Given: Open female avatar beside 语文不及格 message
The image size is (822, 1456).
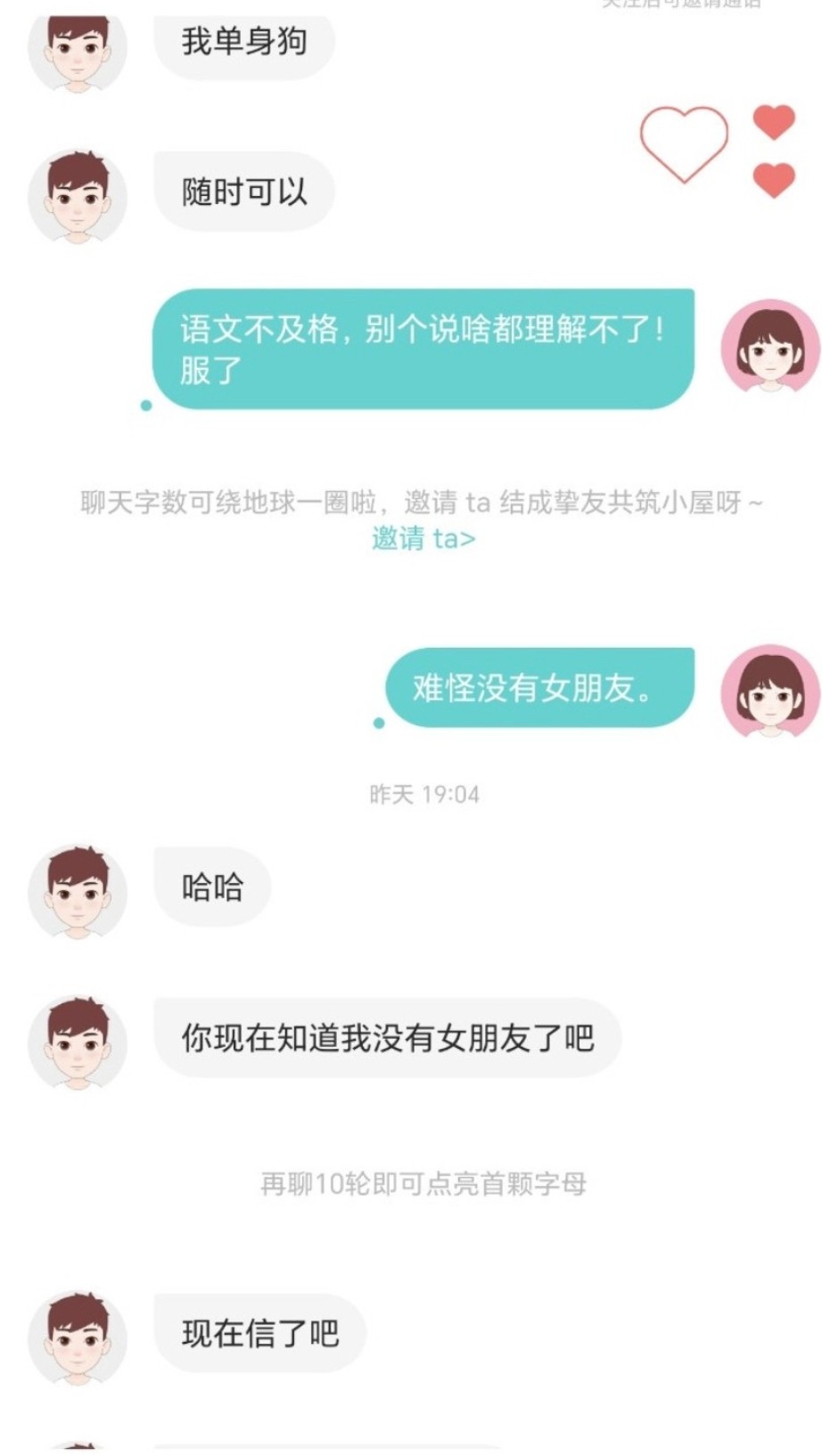Looking at the screenshot, I should 770,347.
